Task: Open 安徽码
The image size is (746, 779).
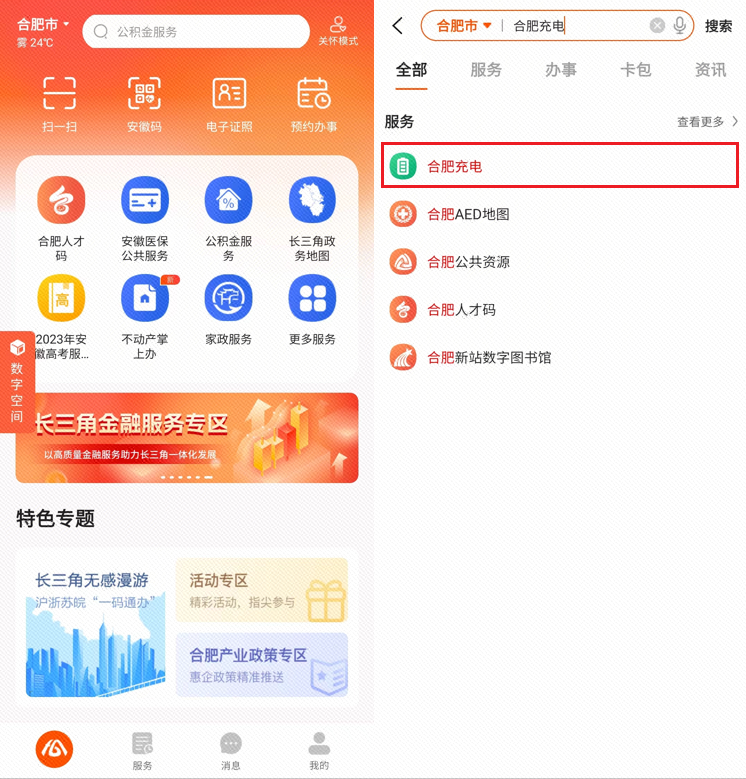Action: click(x=144, y=104)
